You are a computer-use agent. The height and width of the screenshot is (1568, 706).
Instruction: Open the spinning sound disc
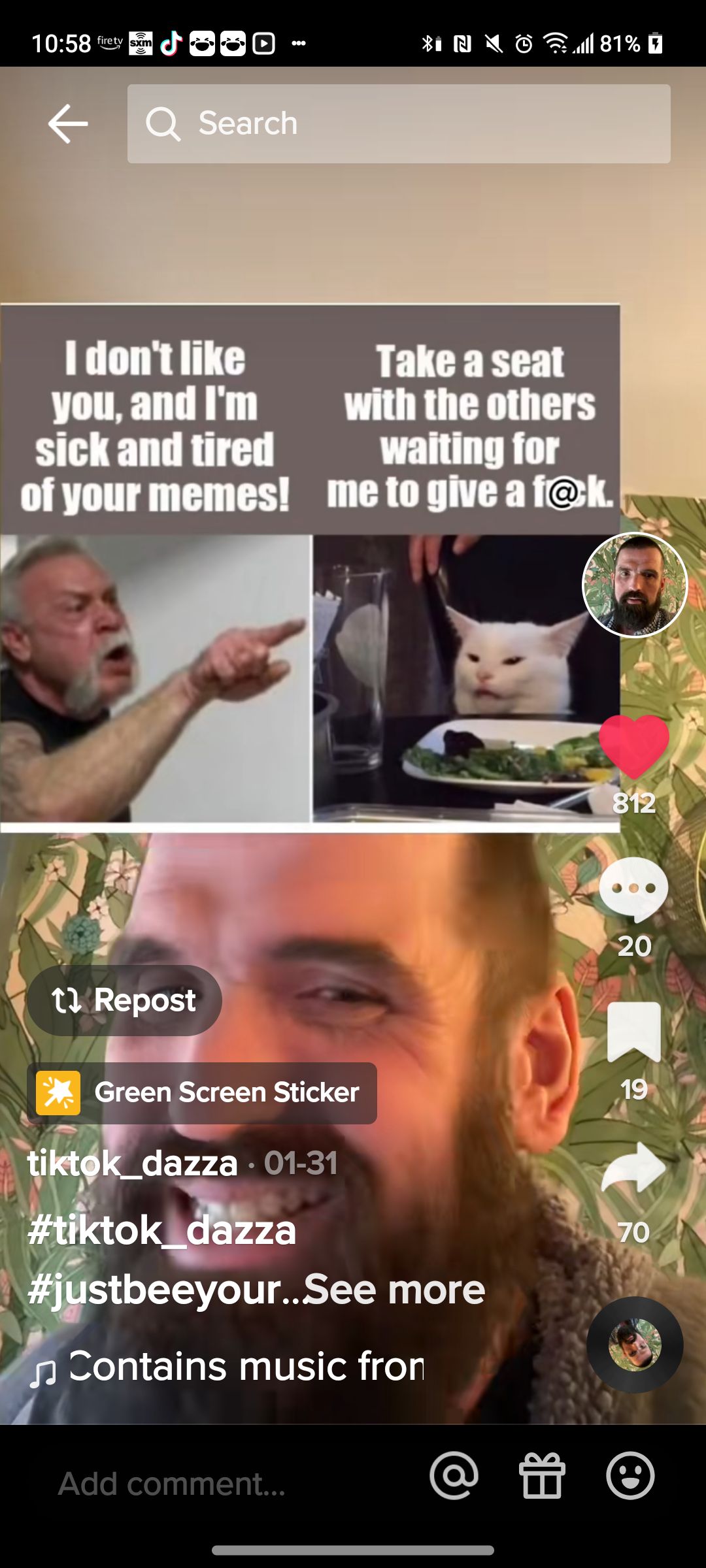(x=635, y=1345)
